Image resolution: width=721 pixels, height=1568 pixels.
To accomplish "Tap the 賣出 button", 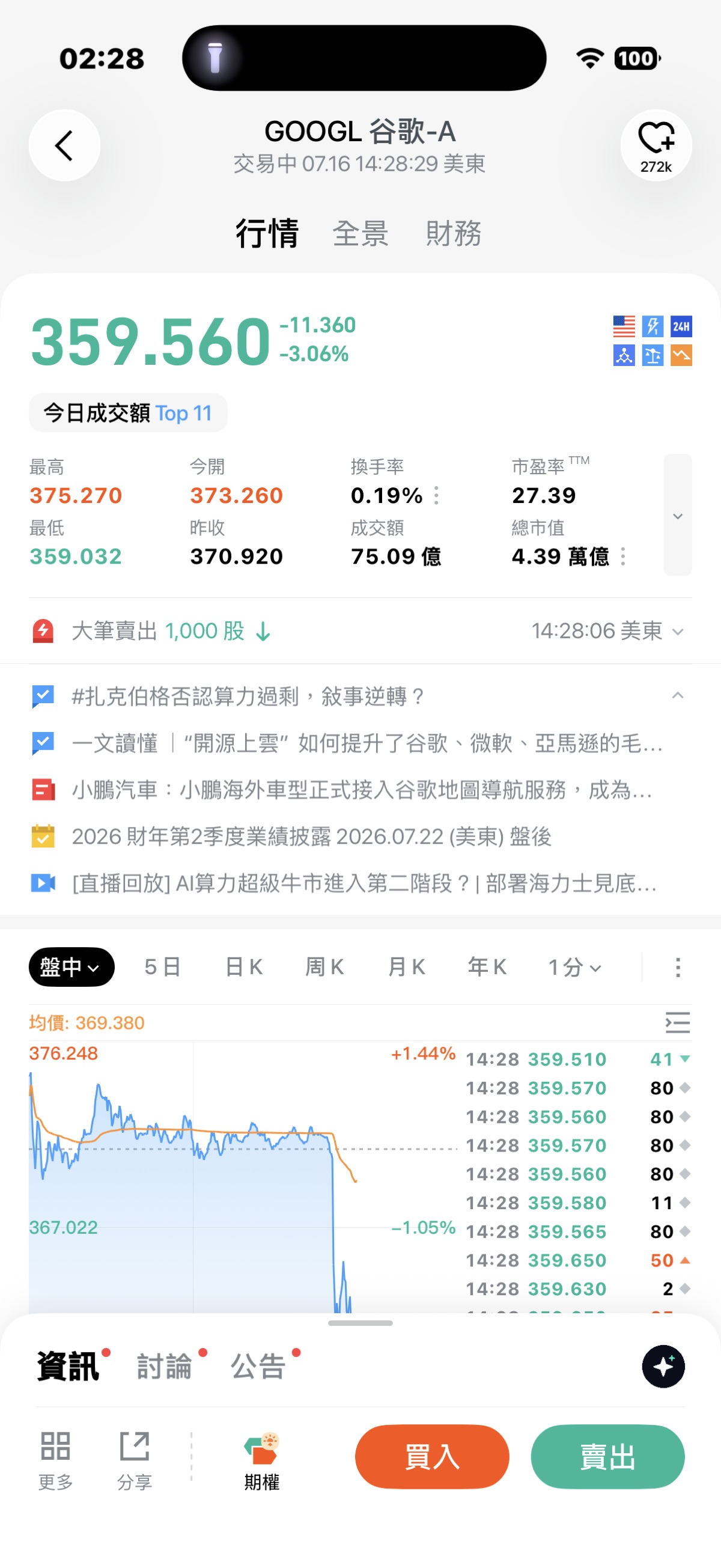I will (x=608, y=1457).
